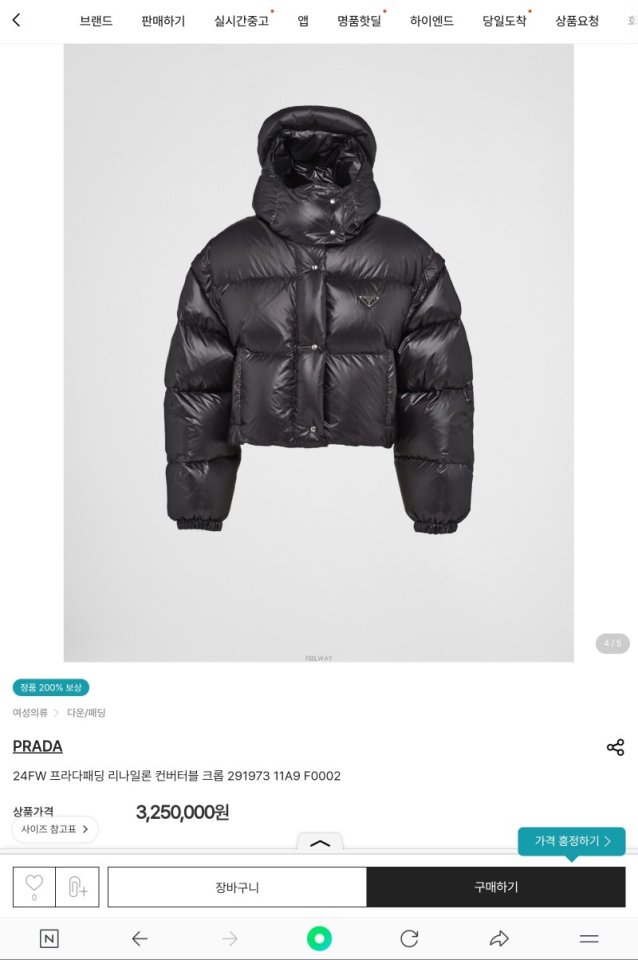This screenshot has width=638, height=960.
Task: Open the 다운/패딩 category breadcrumb
Action: [x=86, y=713]
